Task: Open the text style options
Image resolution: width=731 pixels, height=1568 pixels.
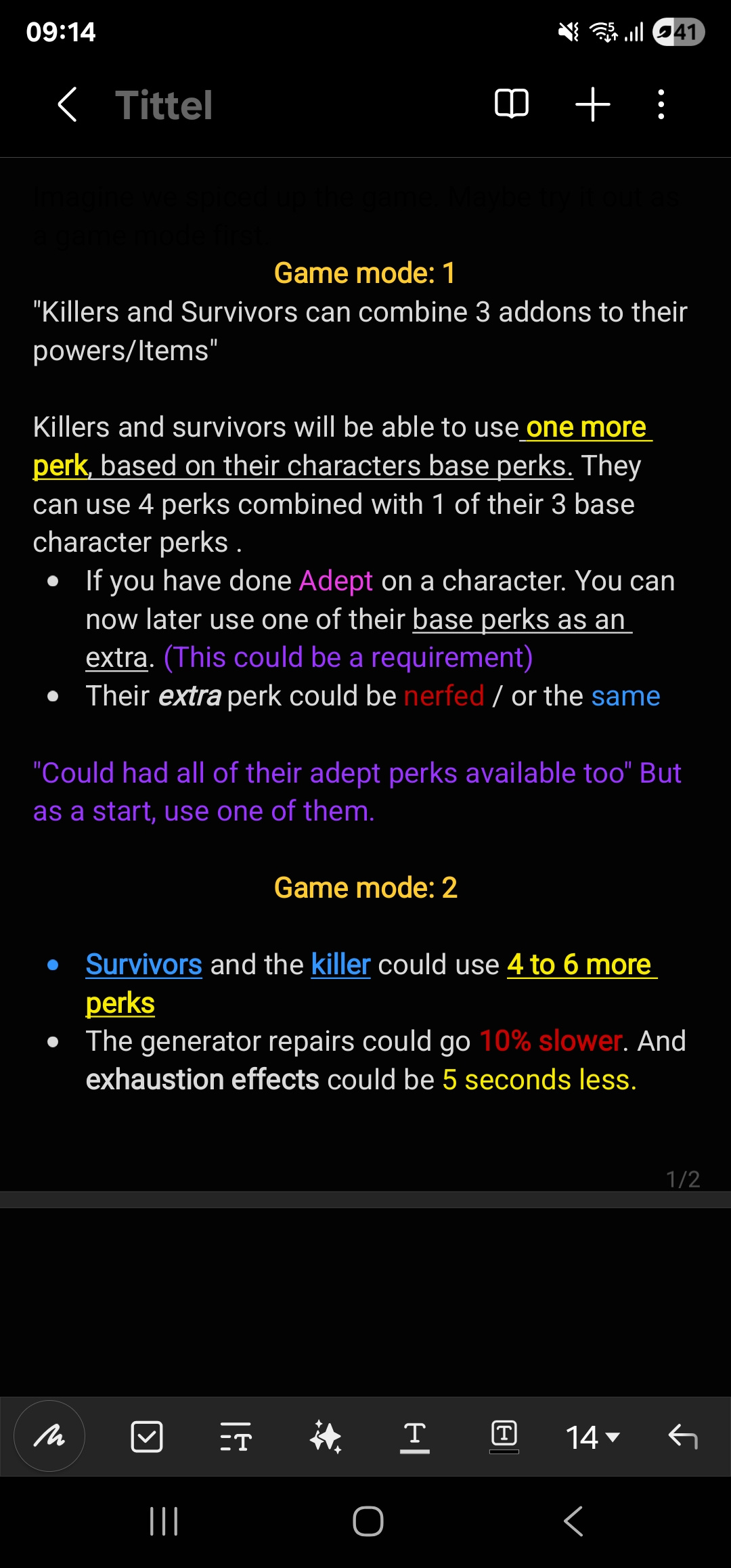Action: [236, 1437]
